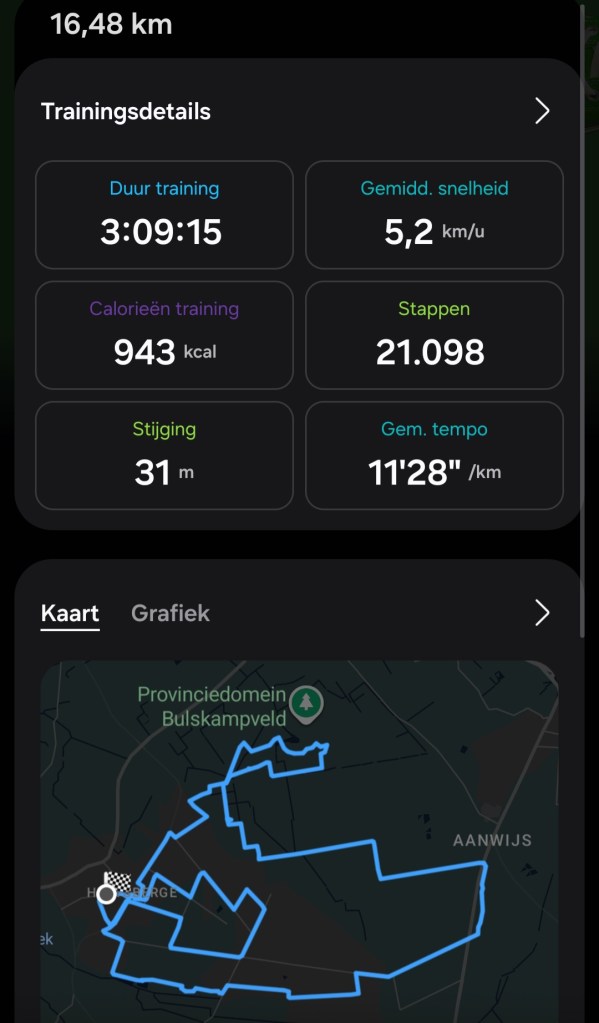Open the route map preview
This screenshot has width=599, height=1023.
[300, 842]
